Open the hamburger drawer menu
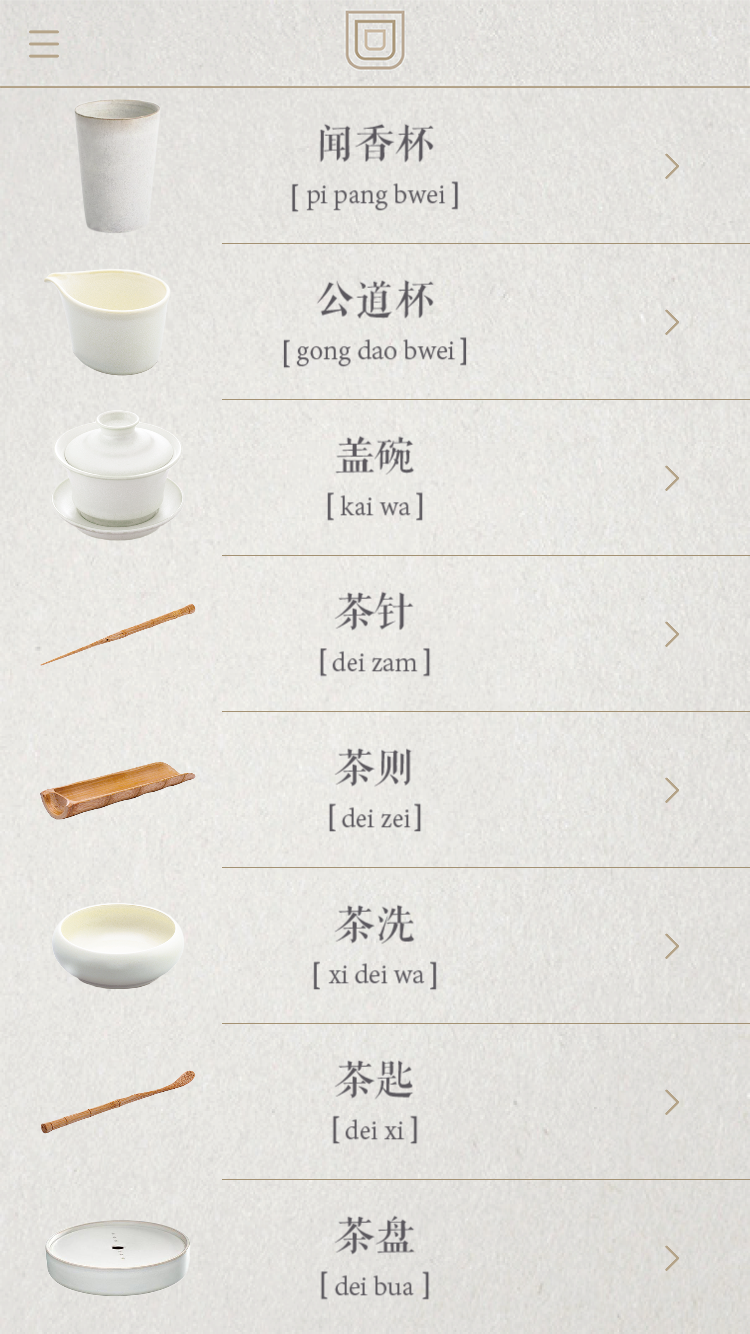This screenshot has height=1334, width=750. click(x=44, y=44)
